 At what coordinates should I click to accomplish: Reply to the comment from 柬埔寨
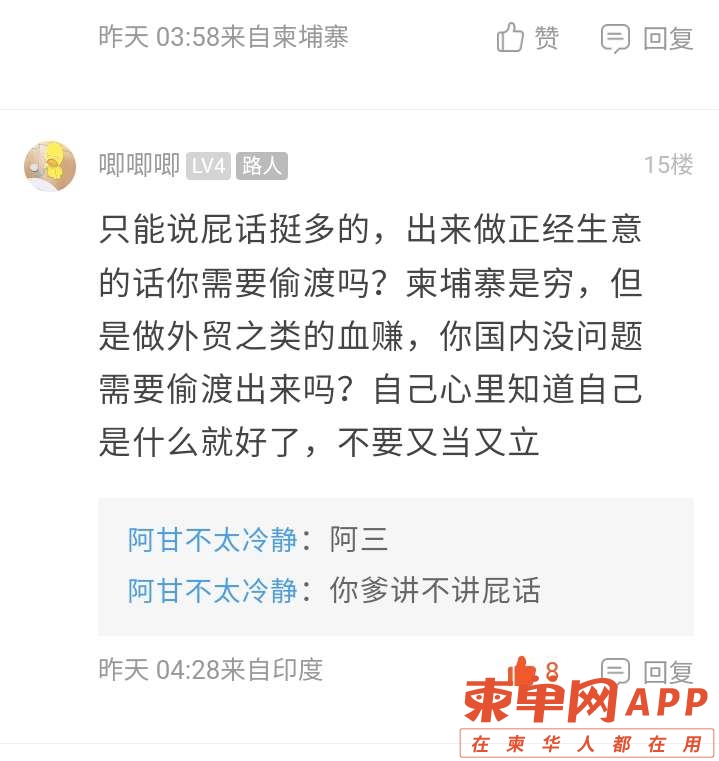click(x=647, y=38)
